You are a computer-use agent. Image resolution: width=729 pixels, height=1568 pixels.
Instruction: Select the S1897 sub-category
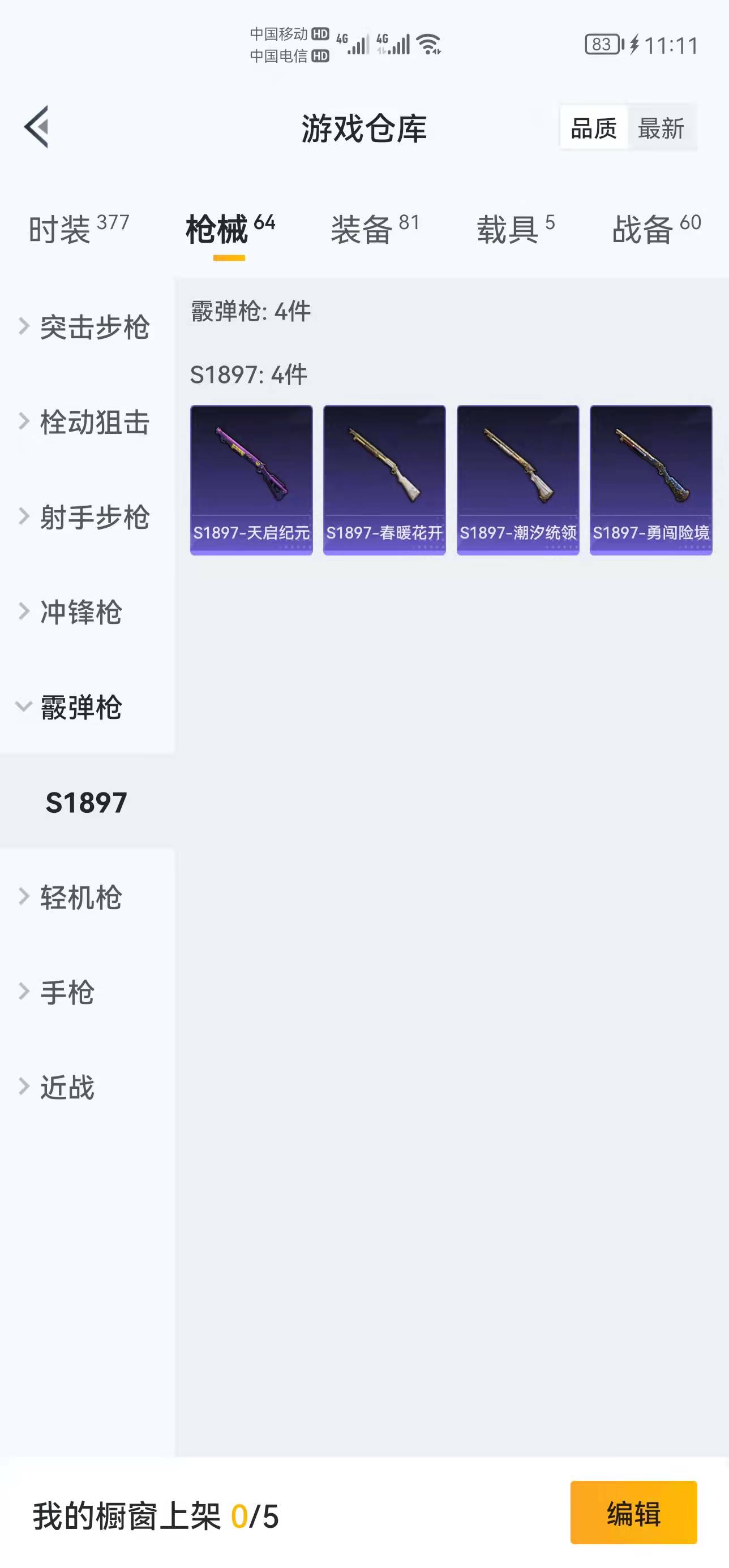coord(87,802)
